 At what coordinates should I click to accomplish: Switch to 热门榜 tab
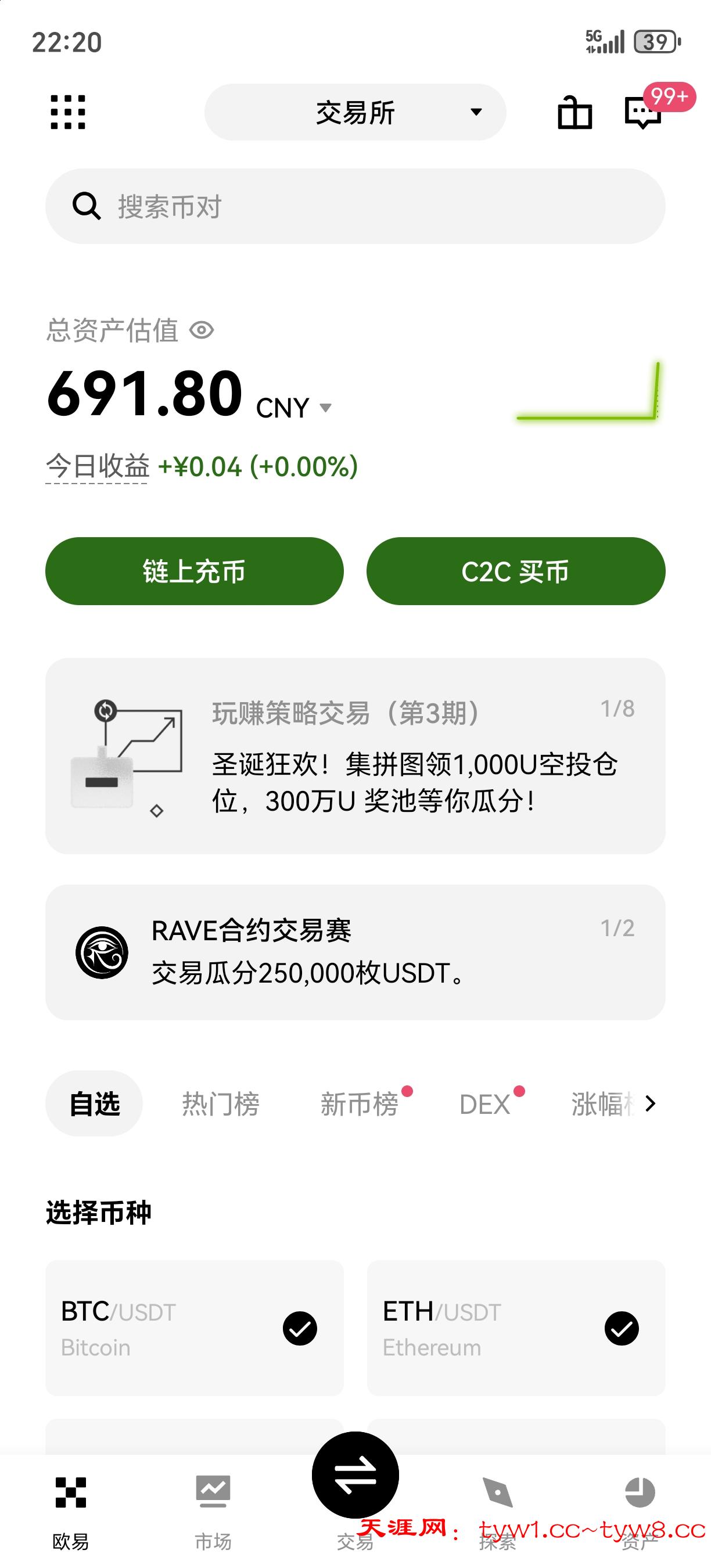[221, 1103]
